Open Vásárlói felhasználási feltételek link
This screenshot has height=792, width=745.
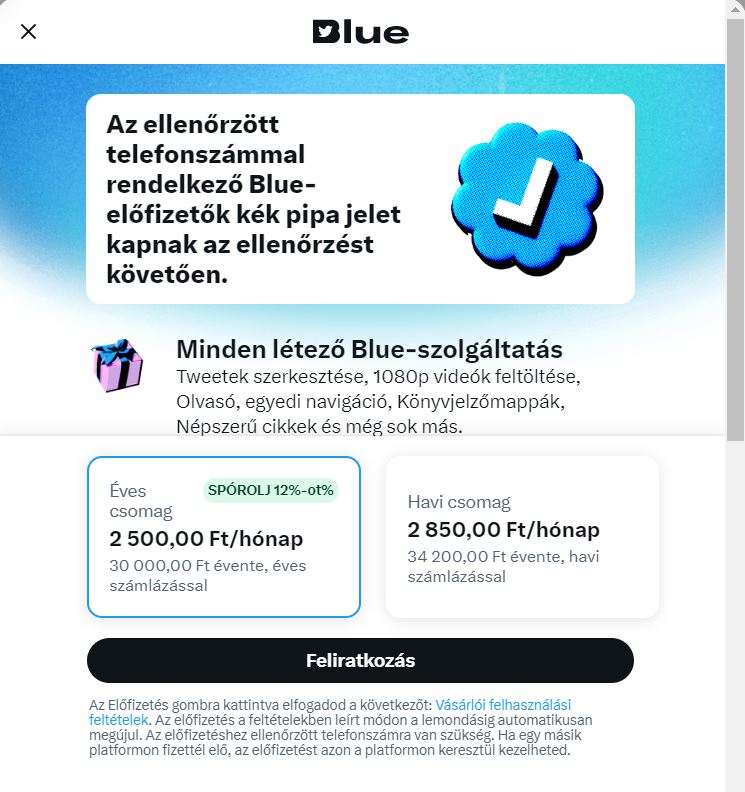(503, 705)
